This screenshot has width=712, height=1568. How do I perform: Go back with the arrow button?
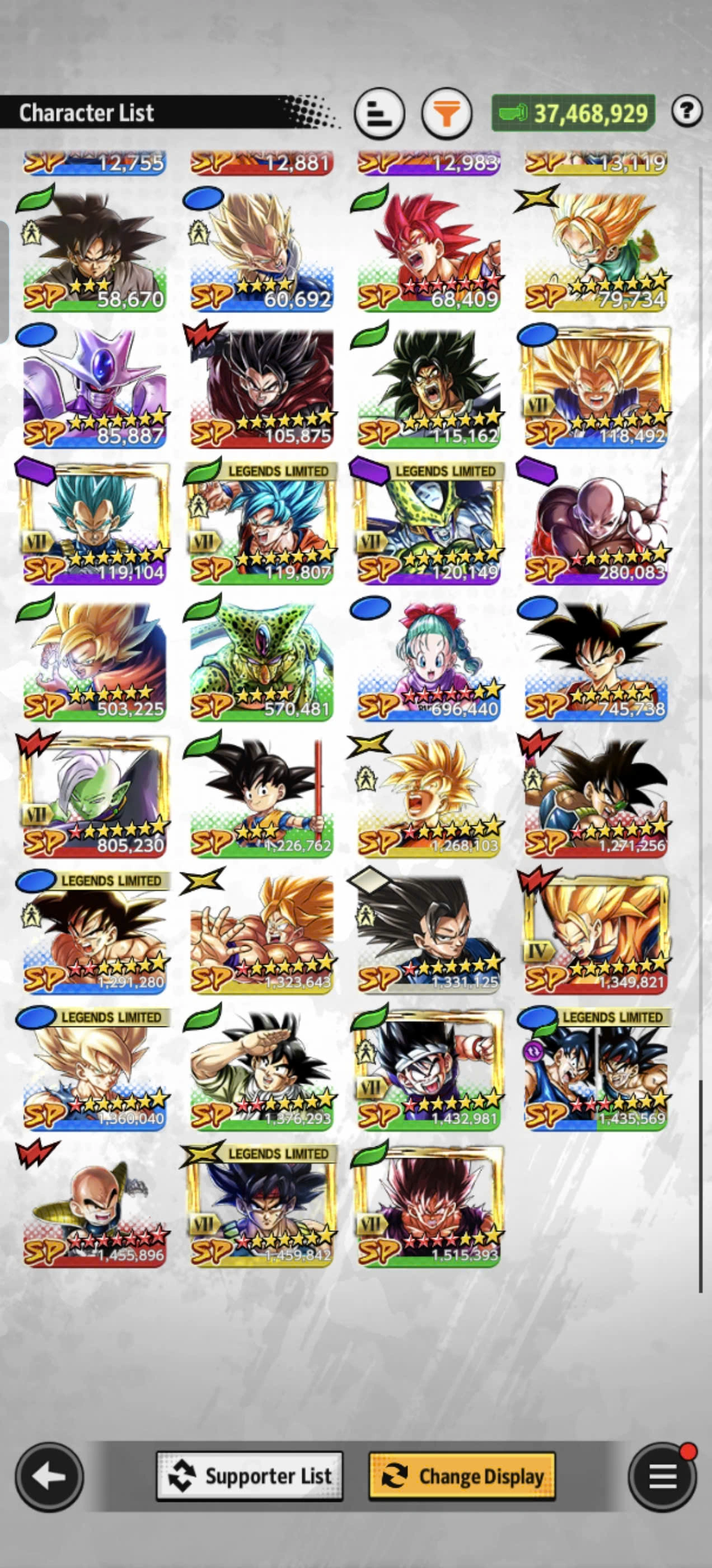tap(49, 1476)
